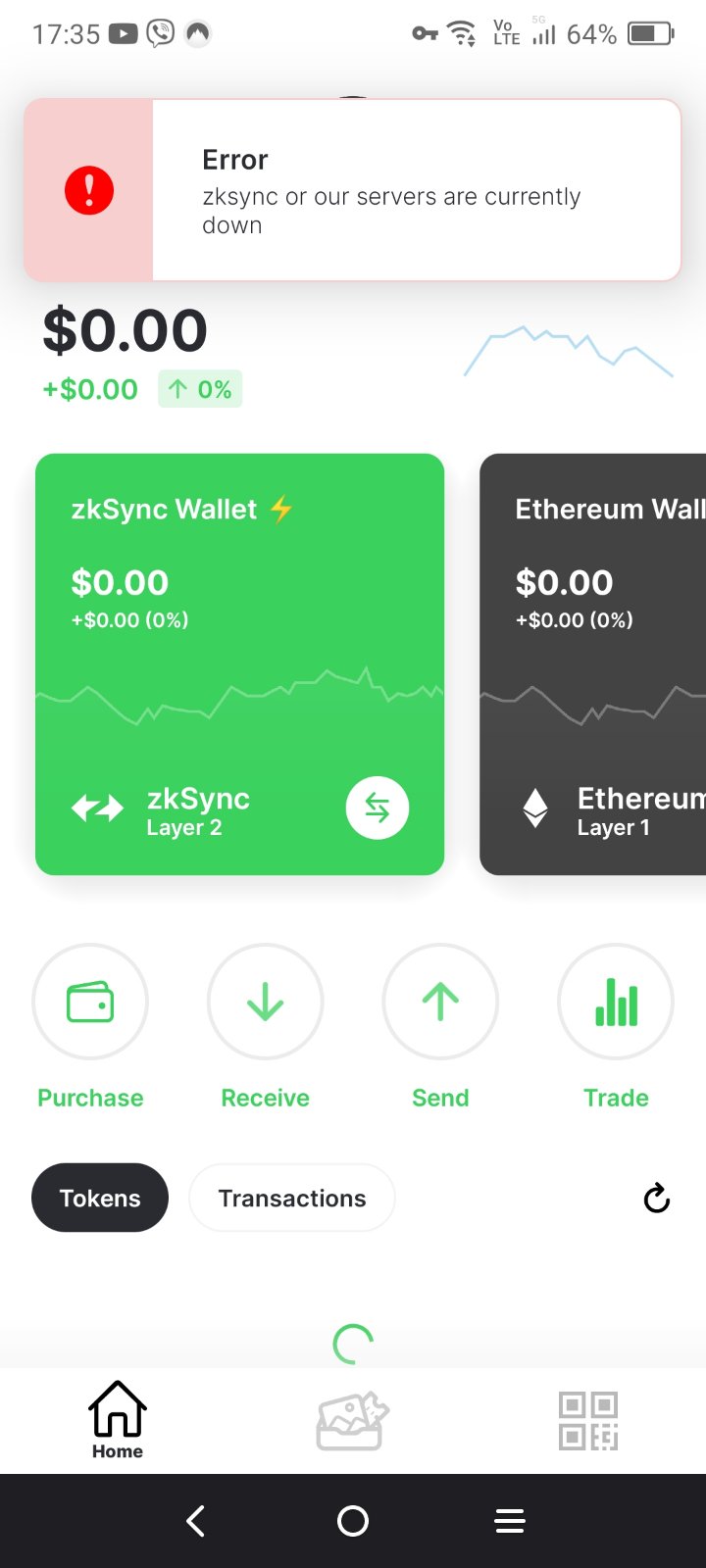Go to the Home tab

click(118, 1420)
